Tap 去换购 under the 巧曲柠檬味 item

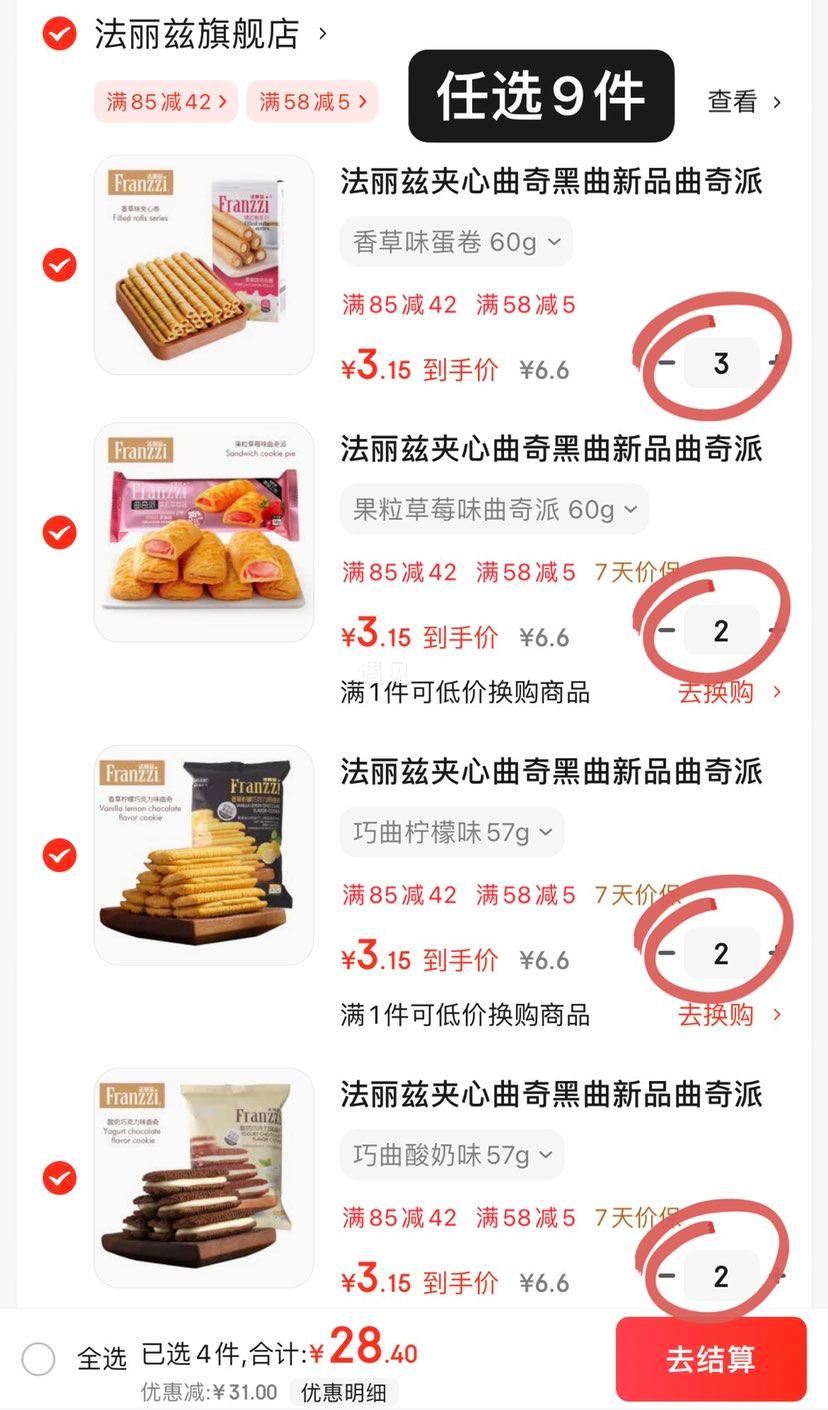(x=730, y=1015)
